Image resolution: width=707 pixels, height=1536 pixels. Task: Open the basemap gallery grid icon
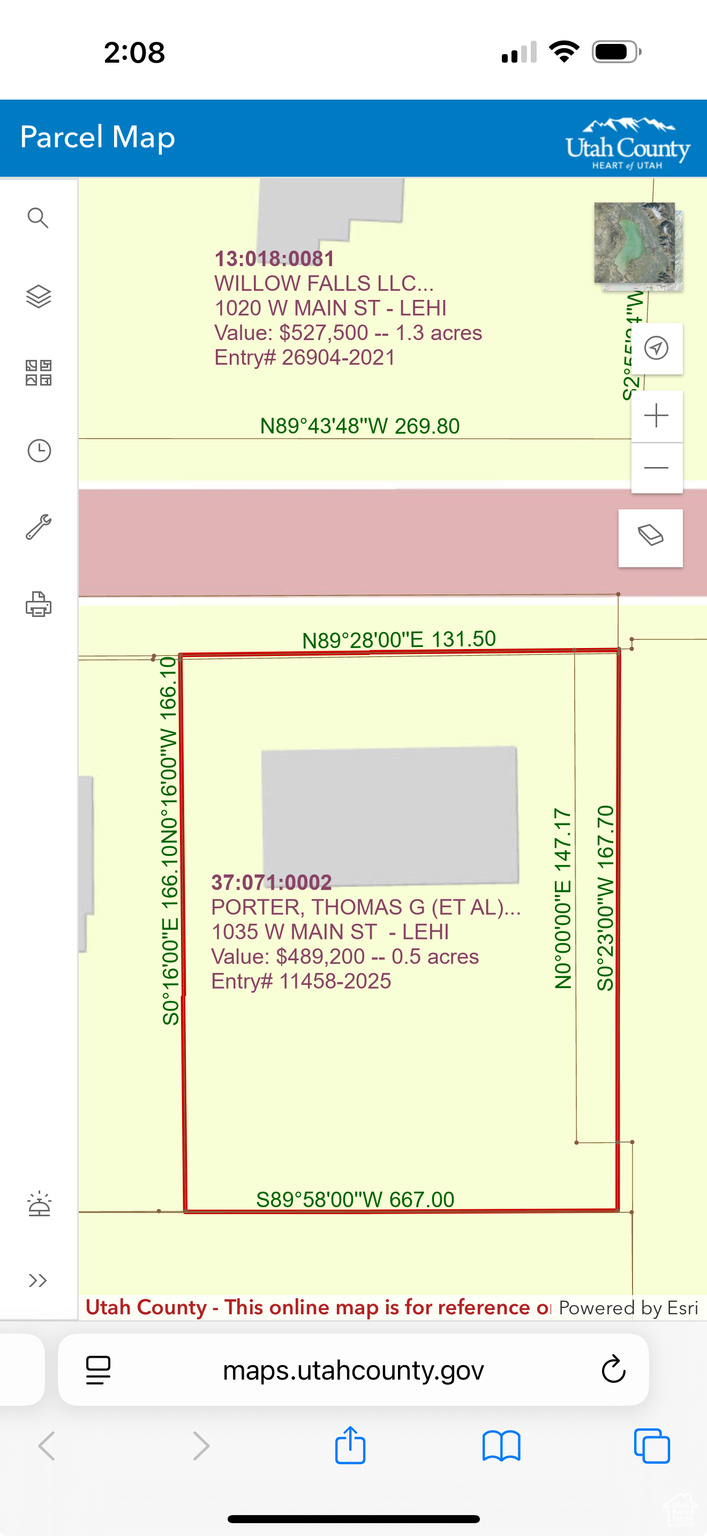38,373
